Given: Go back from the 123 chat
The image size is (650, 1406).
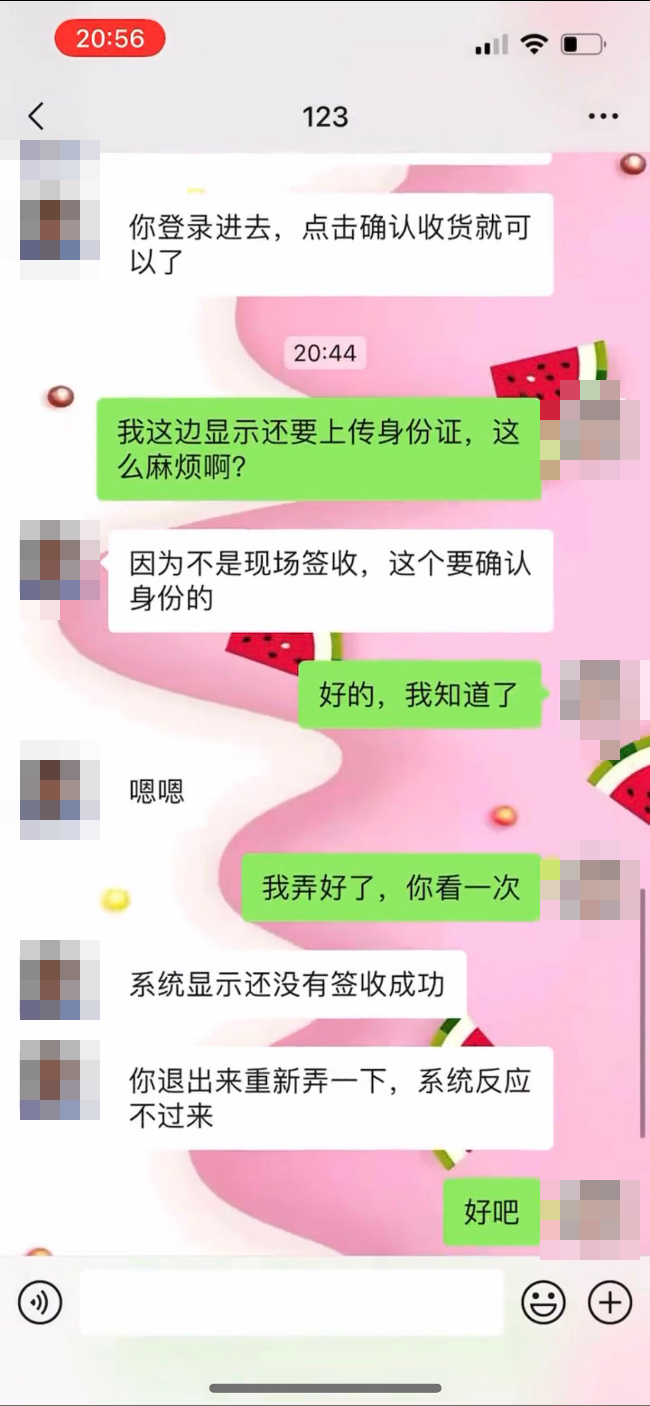Looking at the screenshot, I should click(36, 117).
